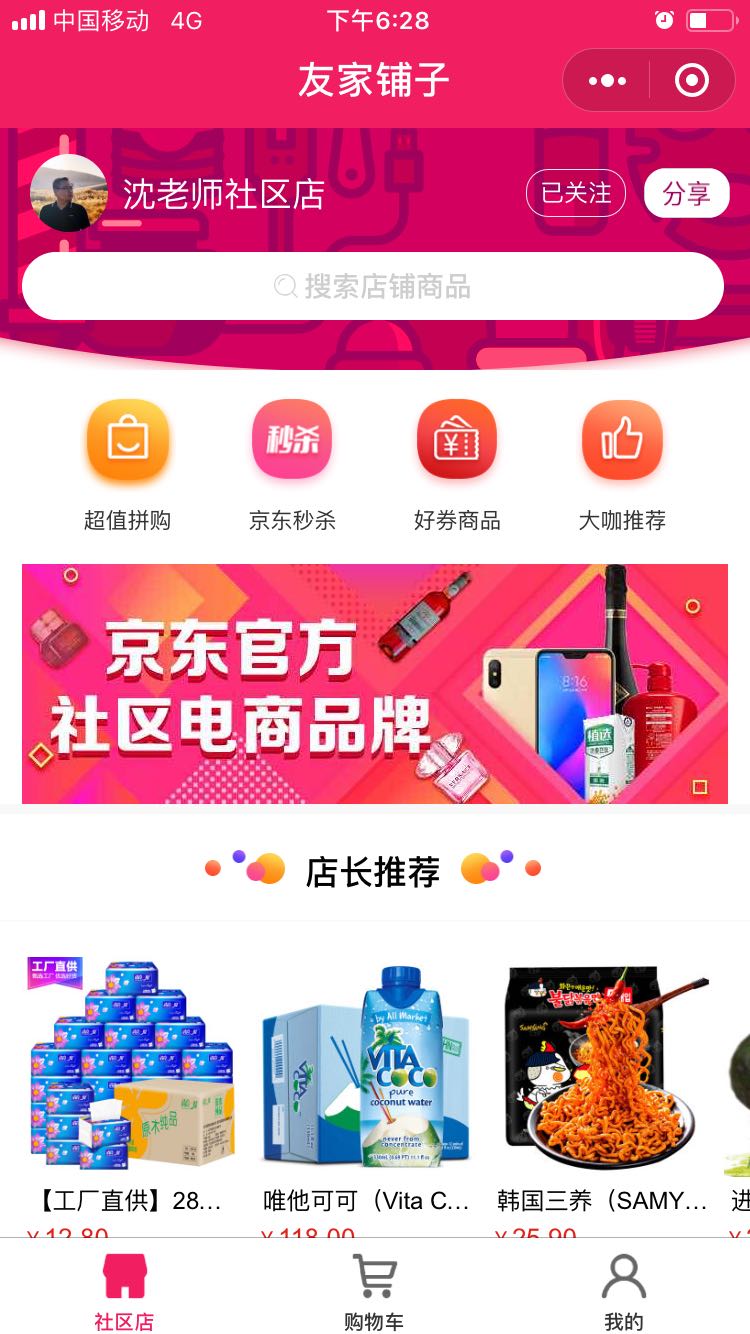The width and height of the screenshot is (750, 1334).
Task: Open the 工厂直供 tissue paper product
Action: [x=131, y=1066]
